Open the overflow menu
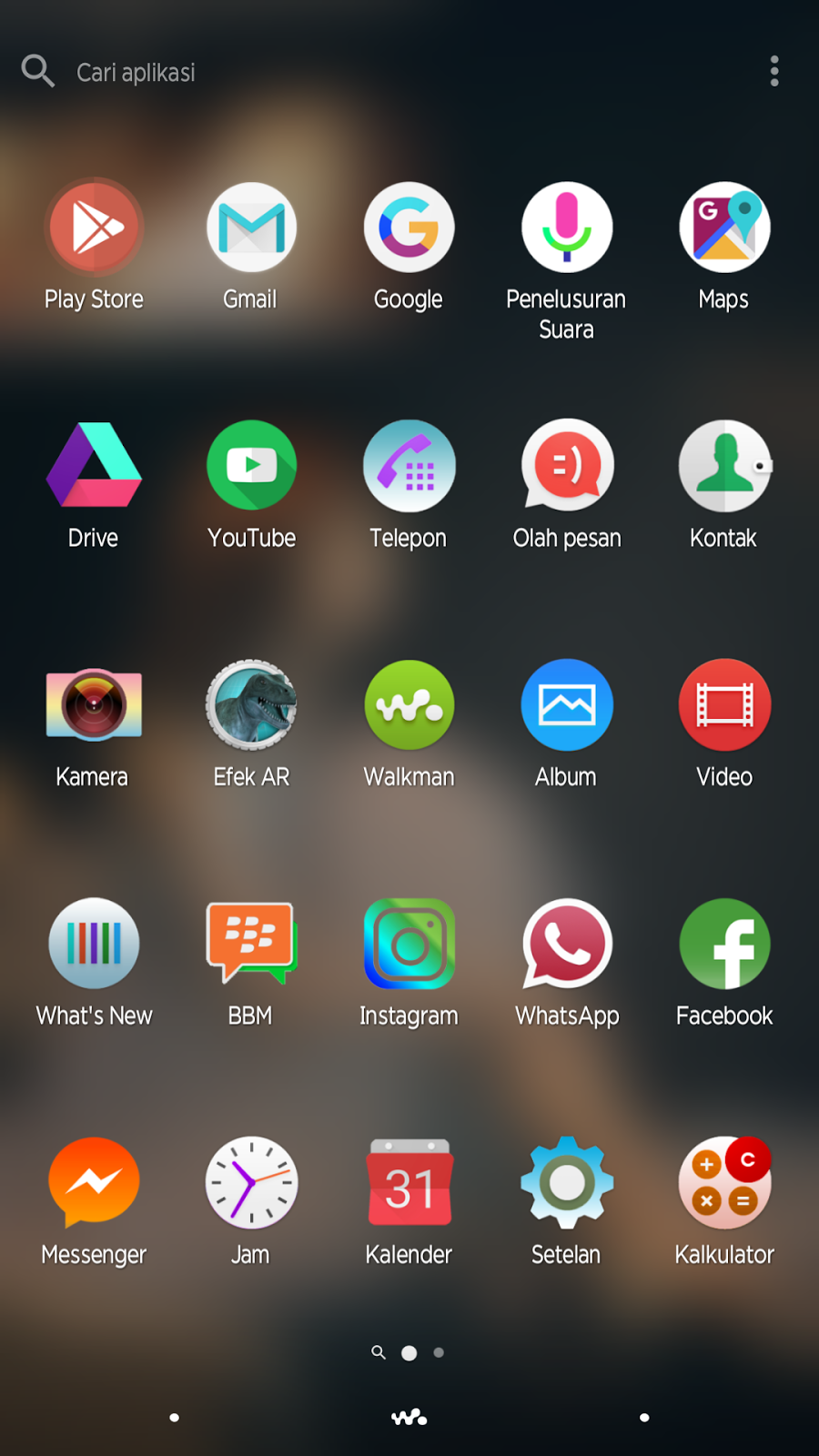 pyautogui.click(x=774, y=71)
